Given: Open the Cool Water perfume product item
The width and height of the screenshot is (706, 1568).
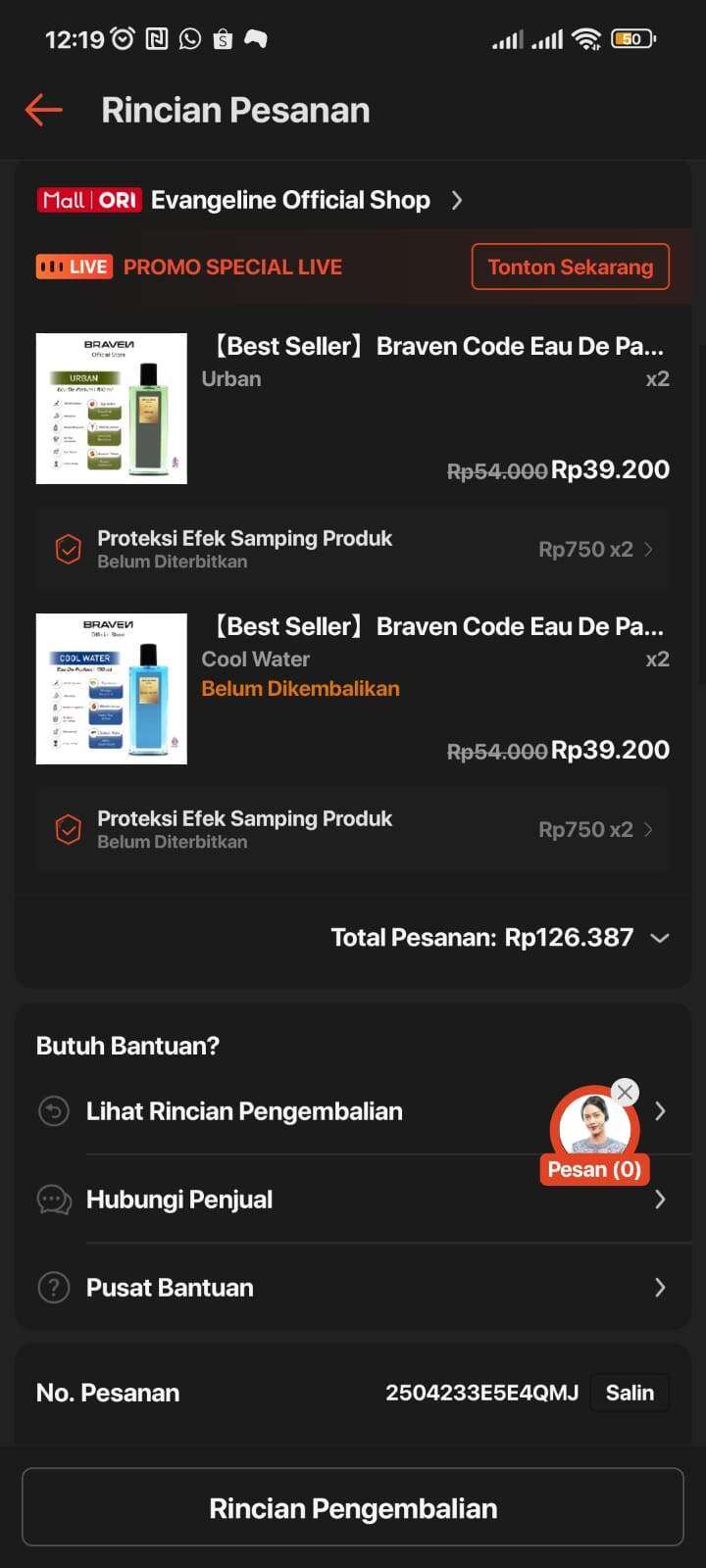Looking at the screenshot, I should [x=353, y=689].
